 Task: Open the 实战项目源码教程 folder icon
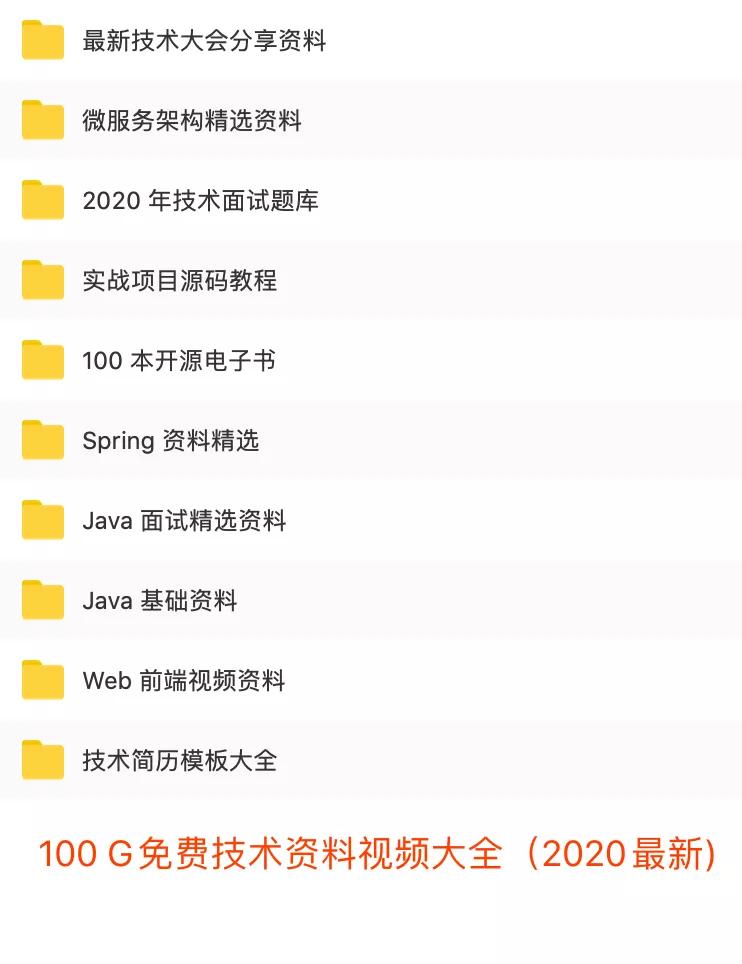41,281
